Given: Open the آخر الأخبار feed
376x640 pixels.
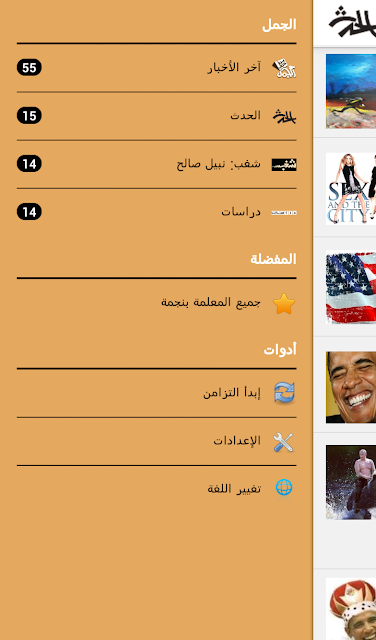Looking at the screenshot, I should click(x=156, y=68).
